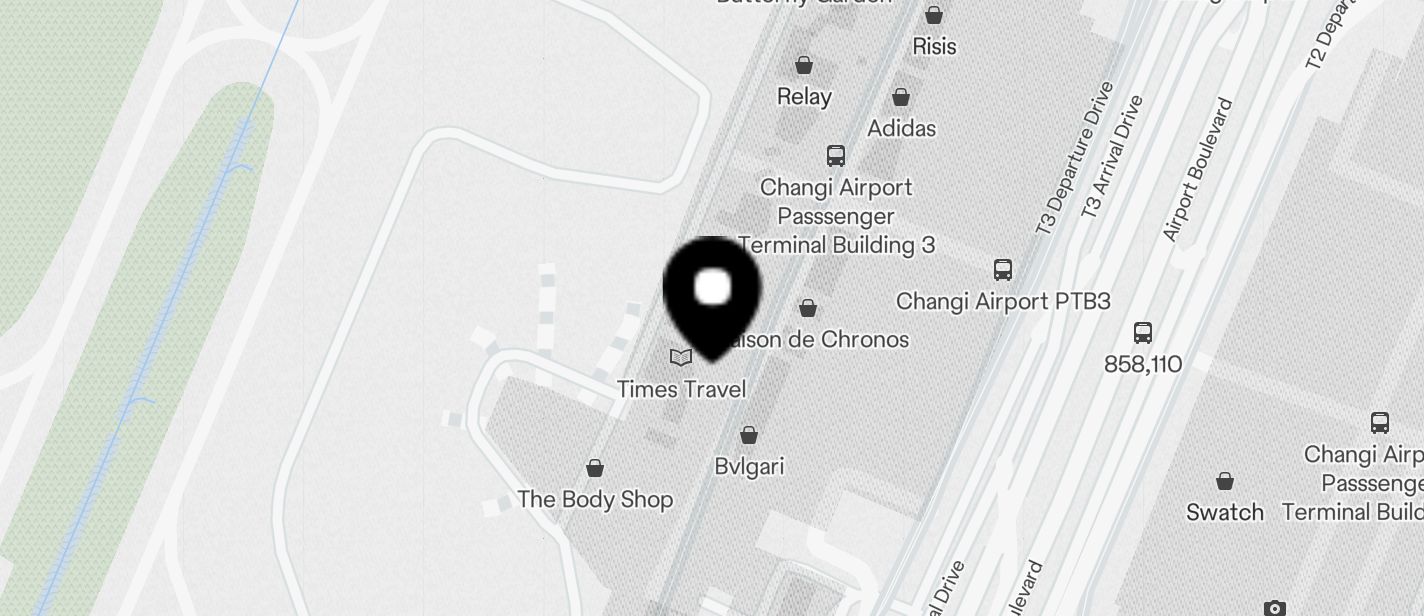Open the 858,110 bus stop marker
Viewport: 1424px width, 616px height.
click(1143, 333)
